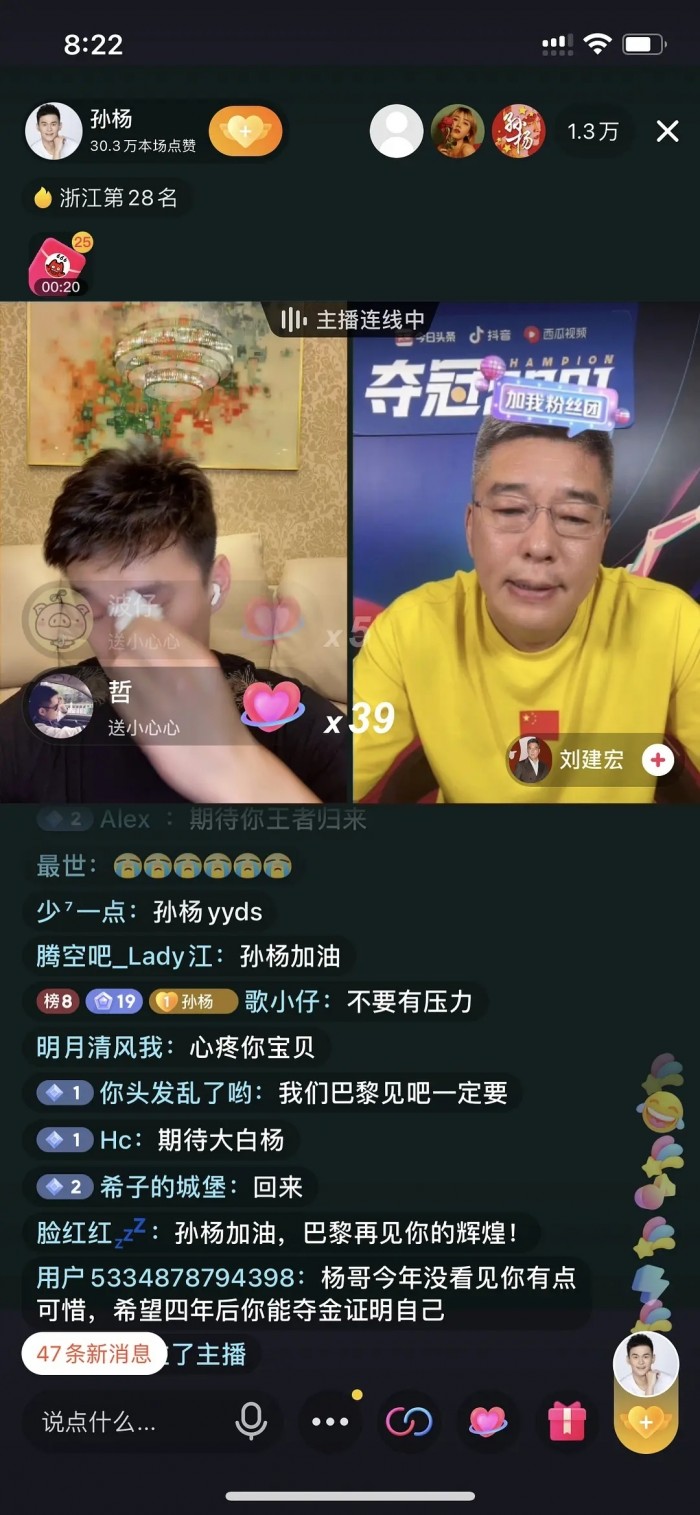Screen dimensions: 700x1515
Task: Close the live stream
Action: pos(667,131)
